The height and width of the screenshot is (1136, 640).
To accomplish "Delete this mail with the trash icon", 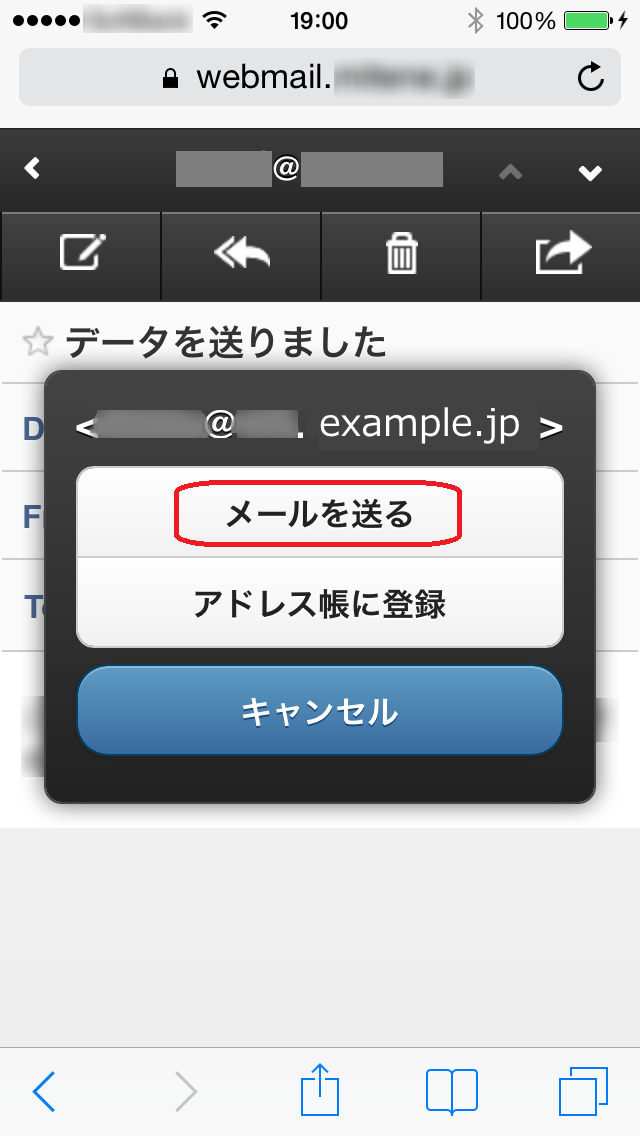I will pos(401,254).
